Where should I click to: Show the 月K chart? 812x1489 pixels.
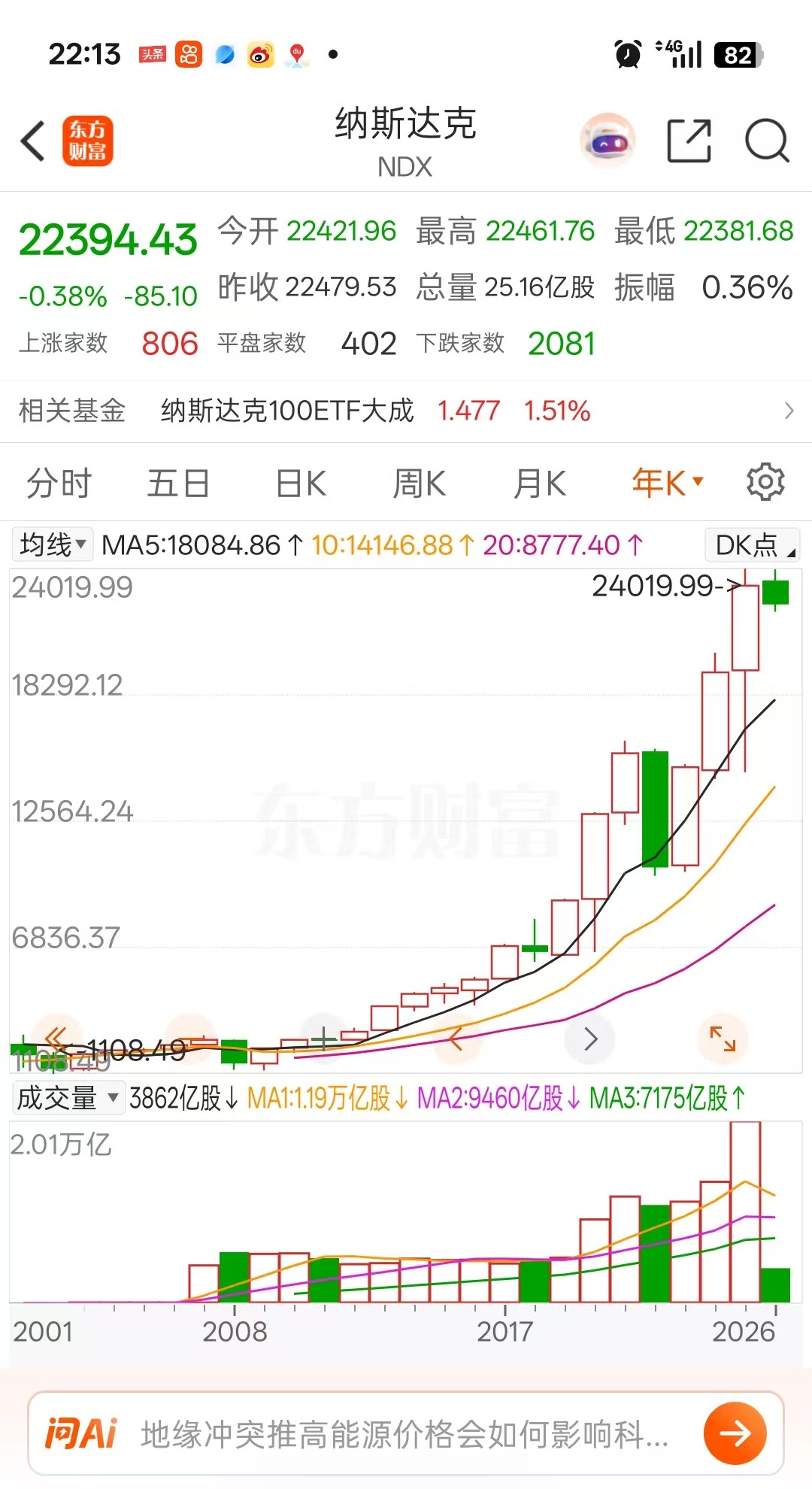coord(539,483)
